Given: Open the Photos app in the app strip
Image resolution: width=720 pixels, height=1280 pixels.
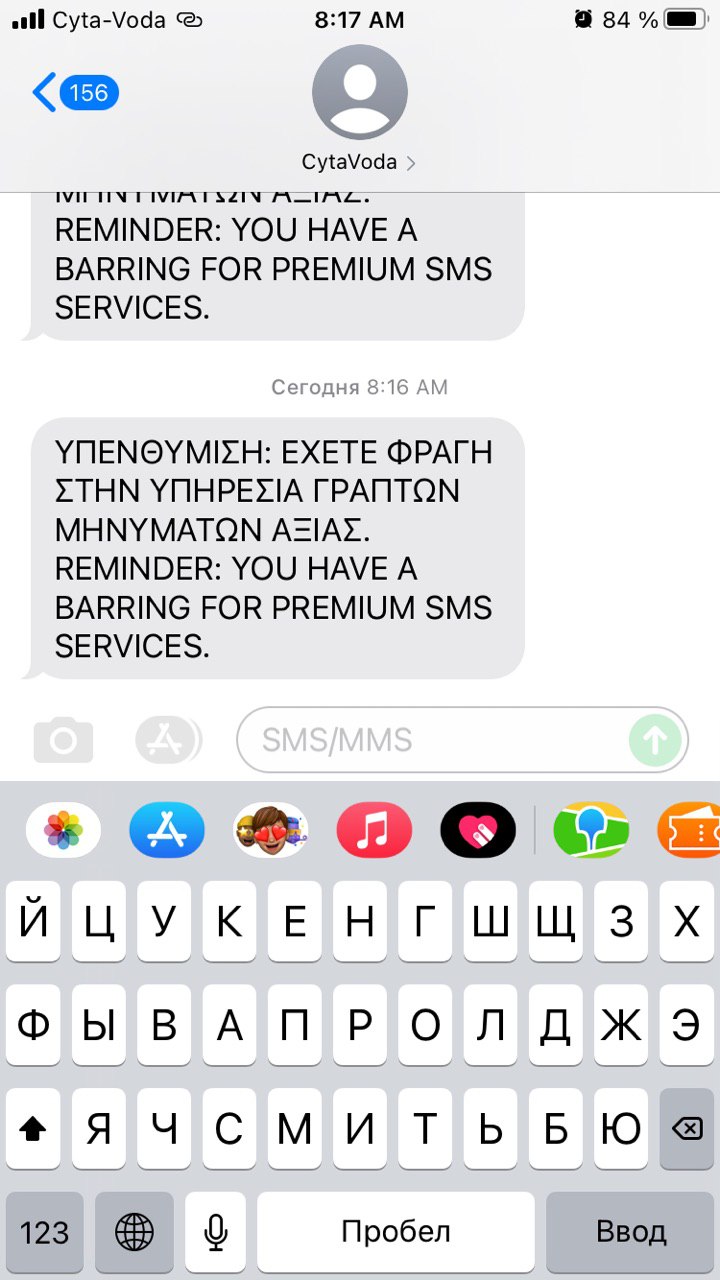Looking at the screenshot, I should 63,830.
